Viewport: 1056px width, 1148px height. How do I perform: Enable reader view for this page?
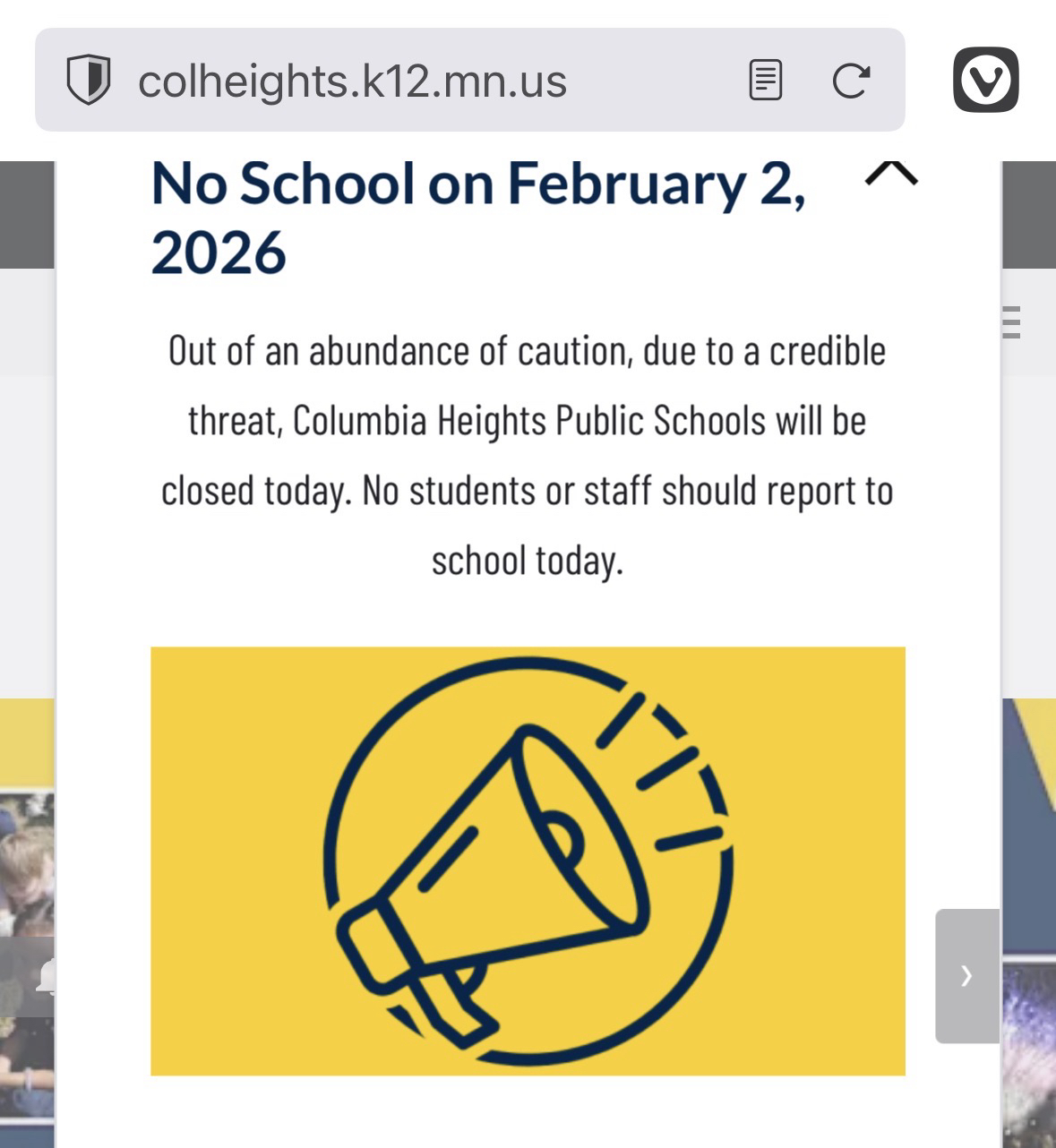point(765,81)
